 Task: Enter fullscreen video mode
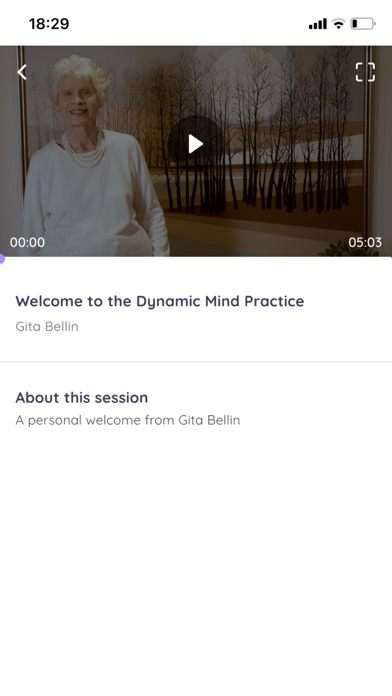365,72
